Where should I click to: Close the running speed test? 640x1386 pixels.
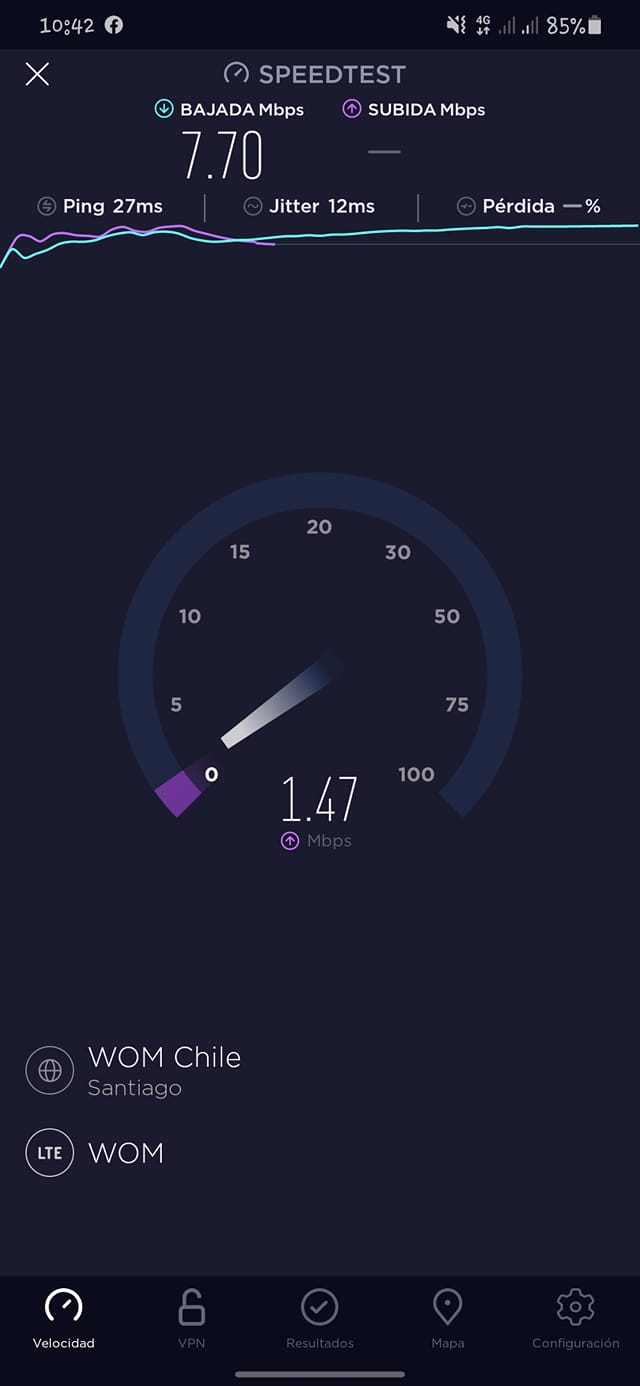click(37, 74)
